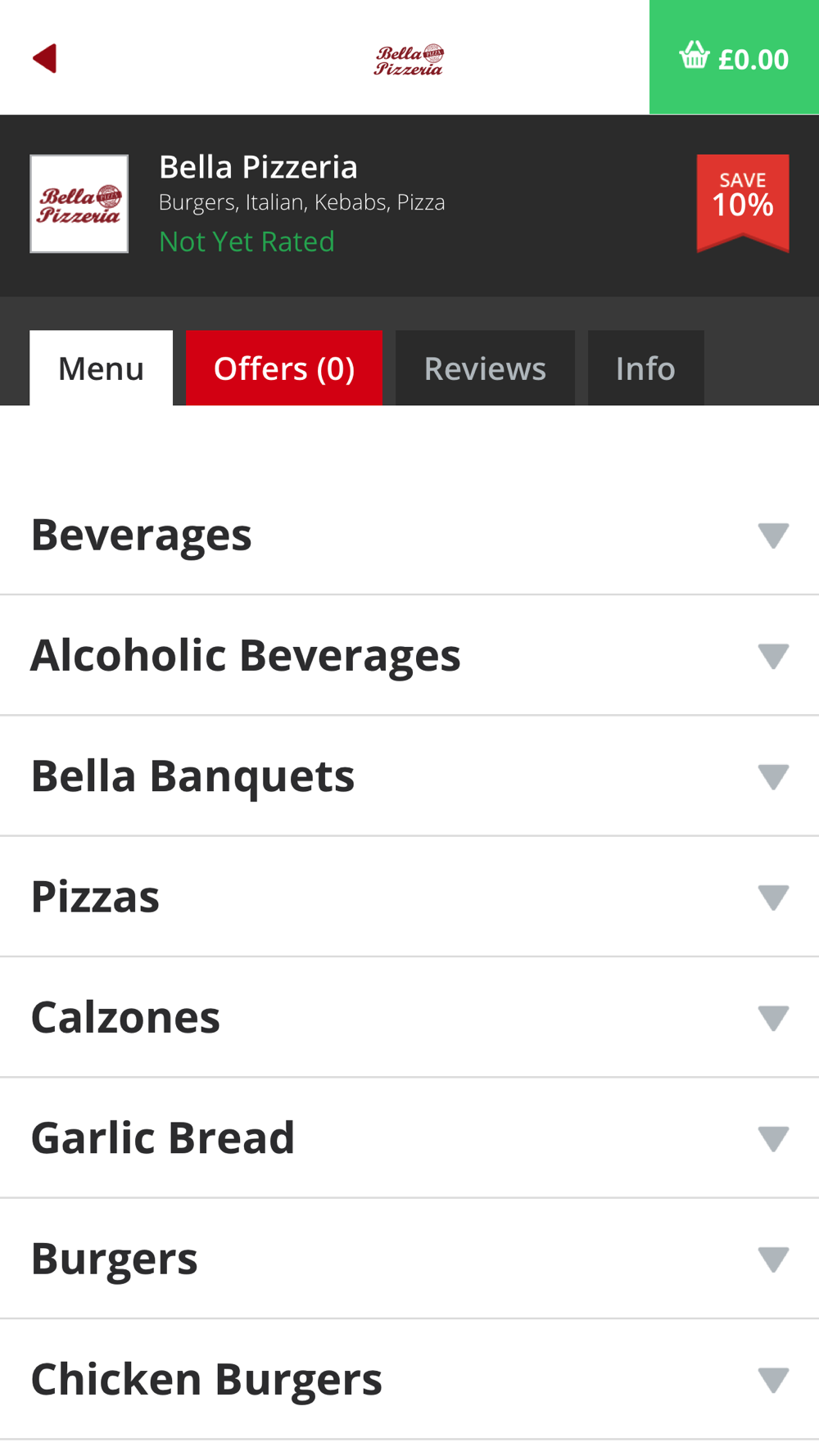This screenshot has height=1456, width=819.
Task: Expand Alcoholic Beverages section
Action: (x=409, y=655)
